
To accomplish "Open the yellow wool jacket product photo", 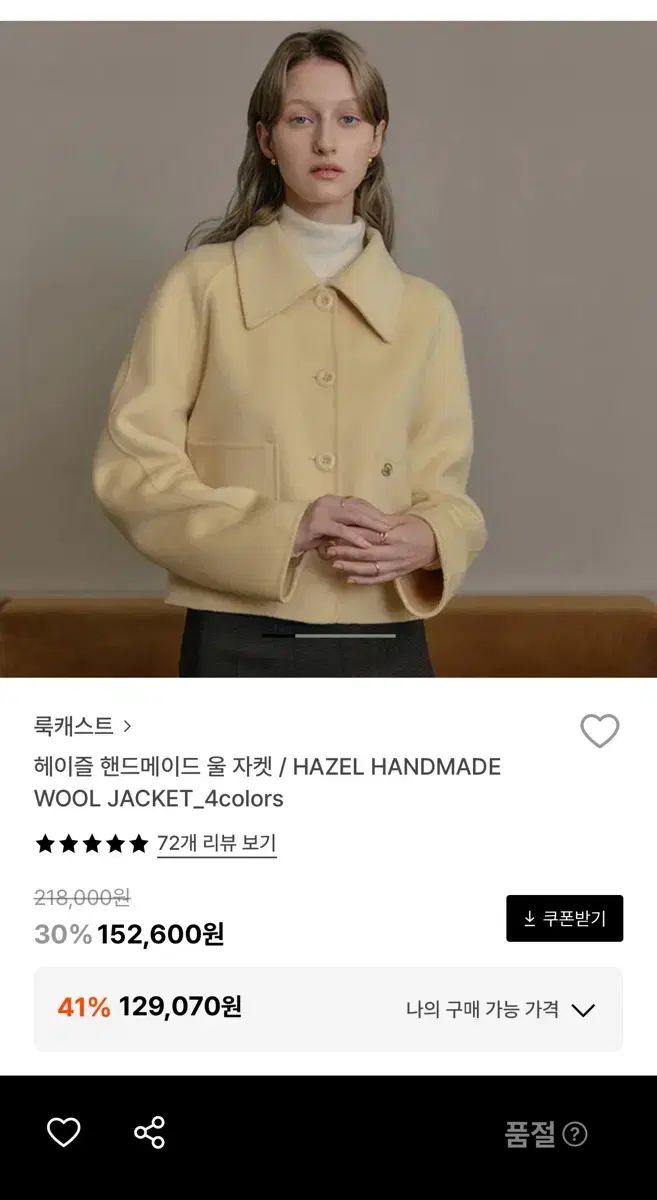I will coord(328,350).
